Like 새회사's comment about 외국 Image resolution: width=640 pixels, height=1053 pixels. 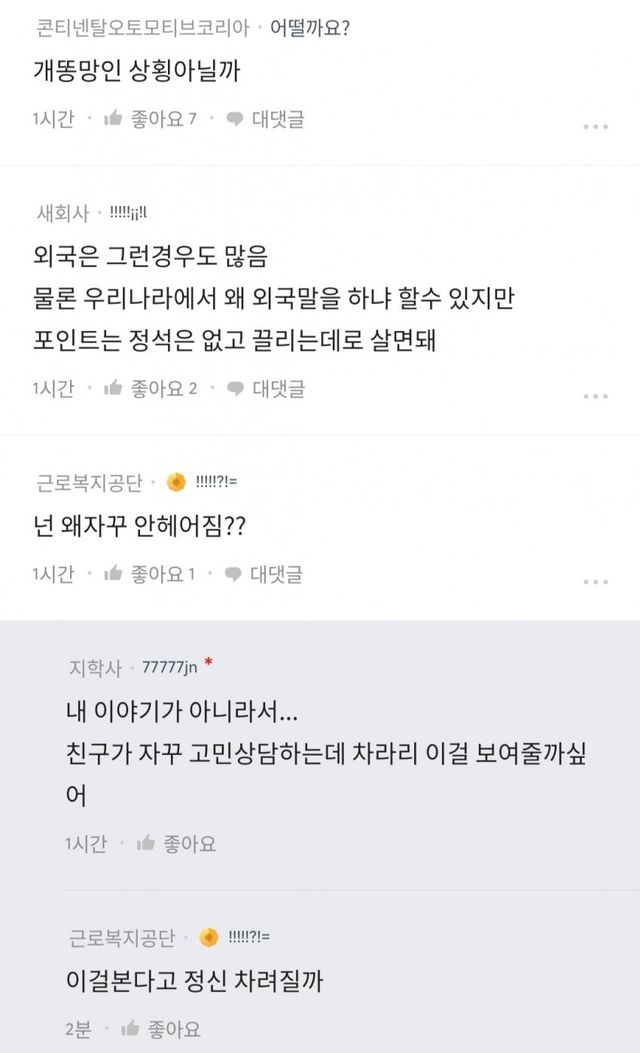(150, 388)
